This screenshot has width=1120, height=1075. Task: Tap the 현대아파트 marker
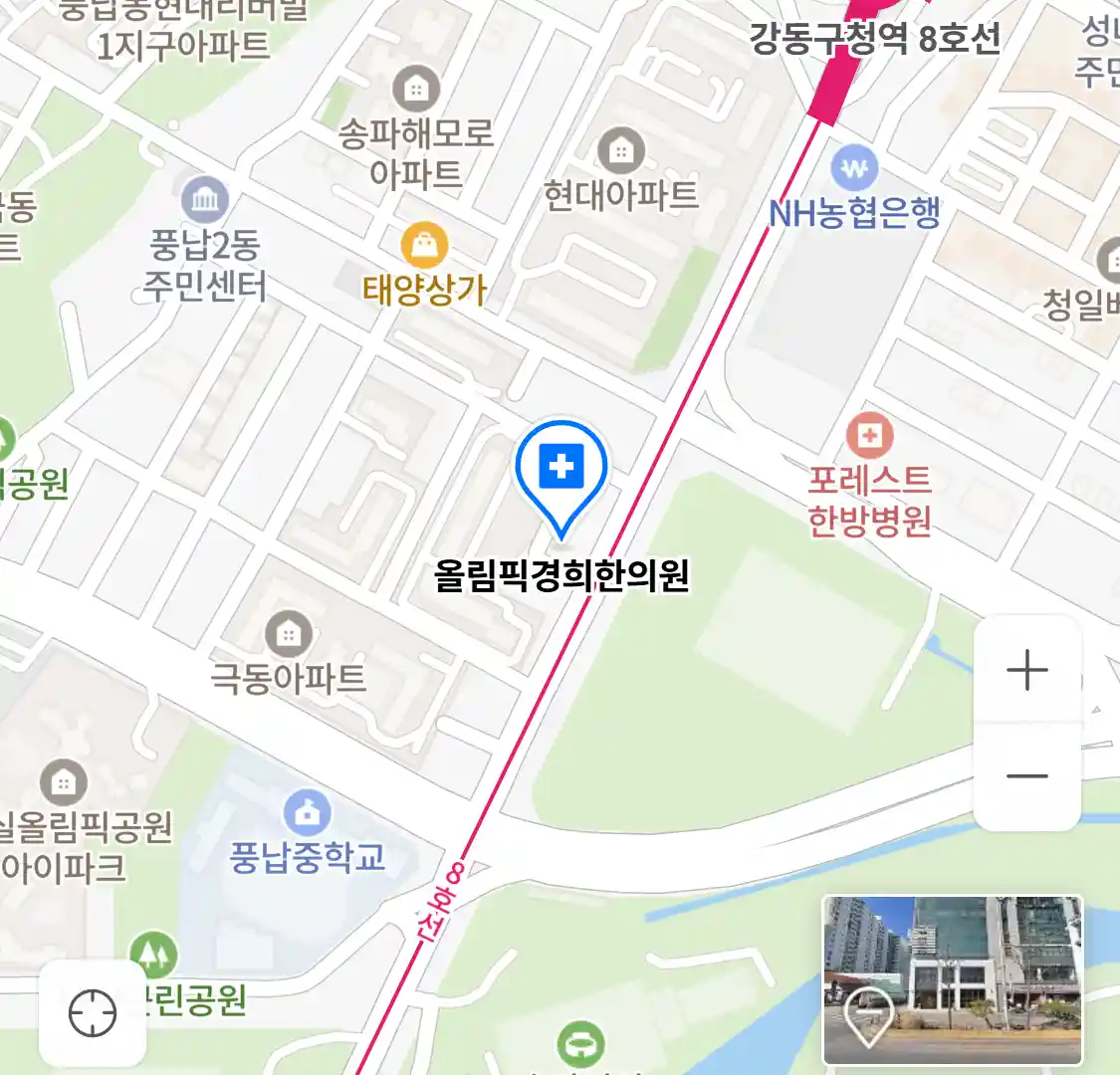tap(621, 151)
